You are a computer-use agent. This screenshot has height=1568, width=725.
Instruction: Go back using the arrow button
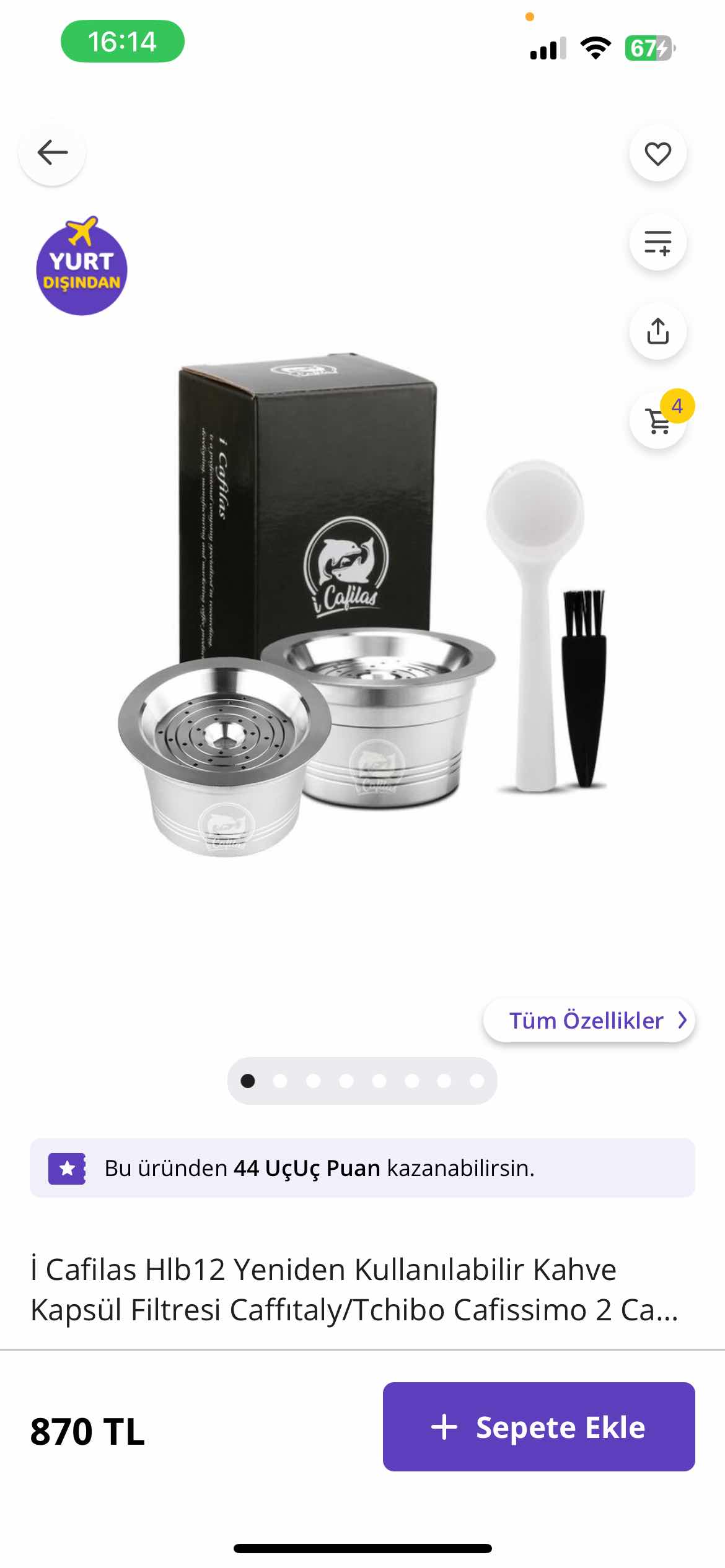[x=52, y=152]
